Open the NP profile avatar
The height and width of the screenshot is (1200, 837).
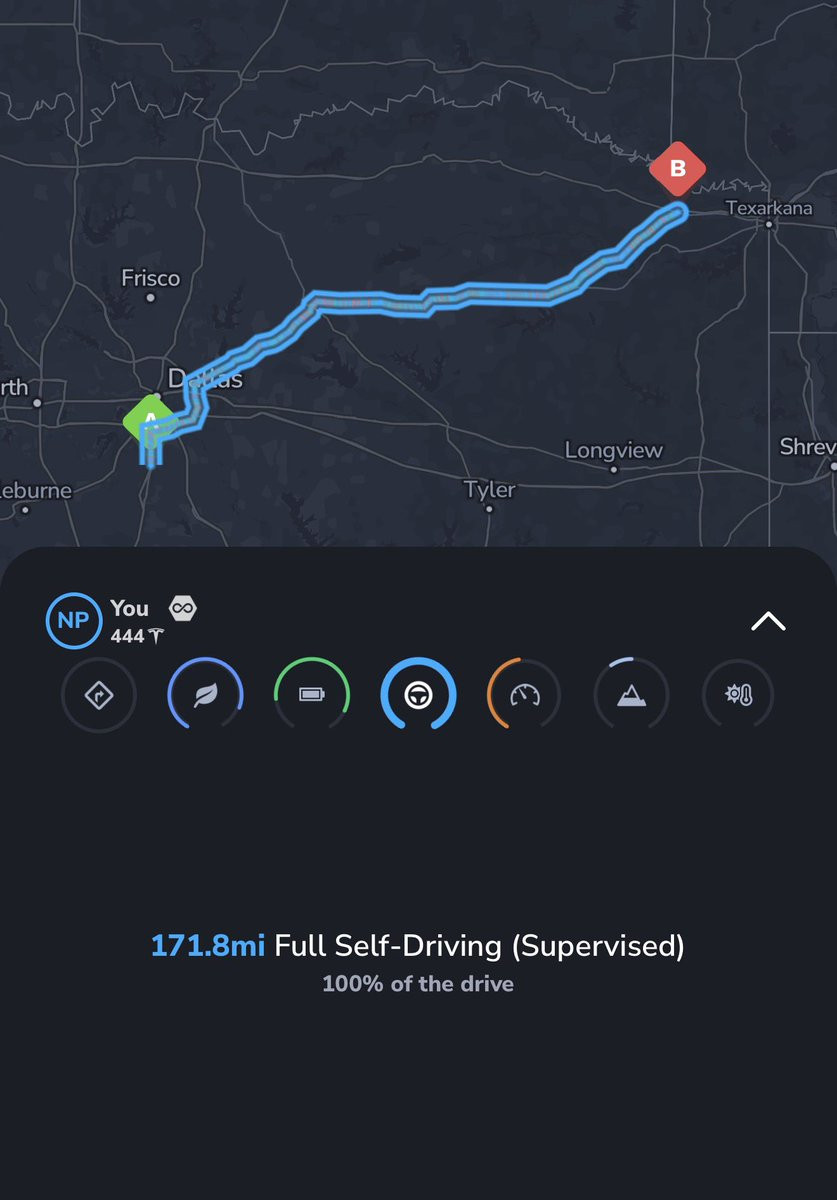pyautogui.click(x=73, y=621)
